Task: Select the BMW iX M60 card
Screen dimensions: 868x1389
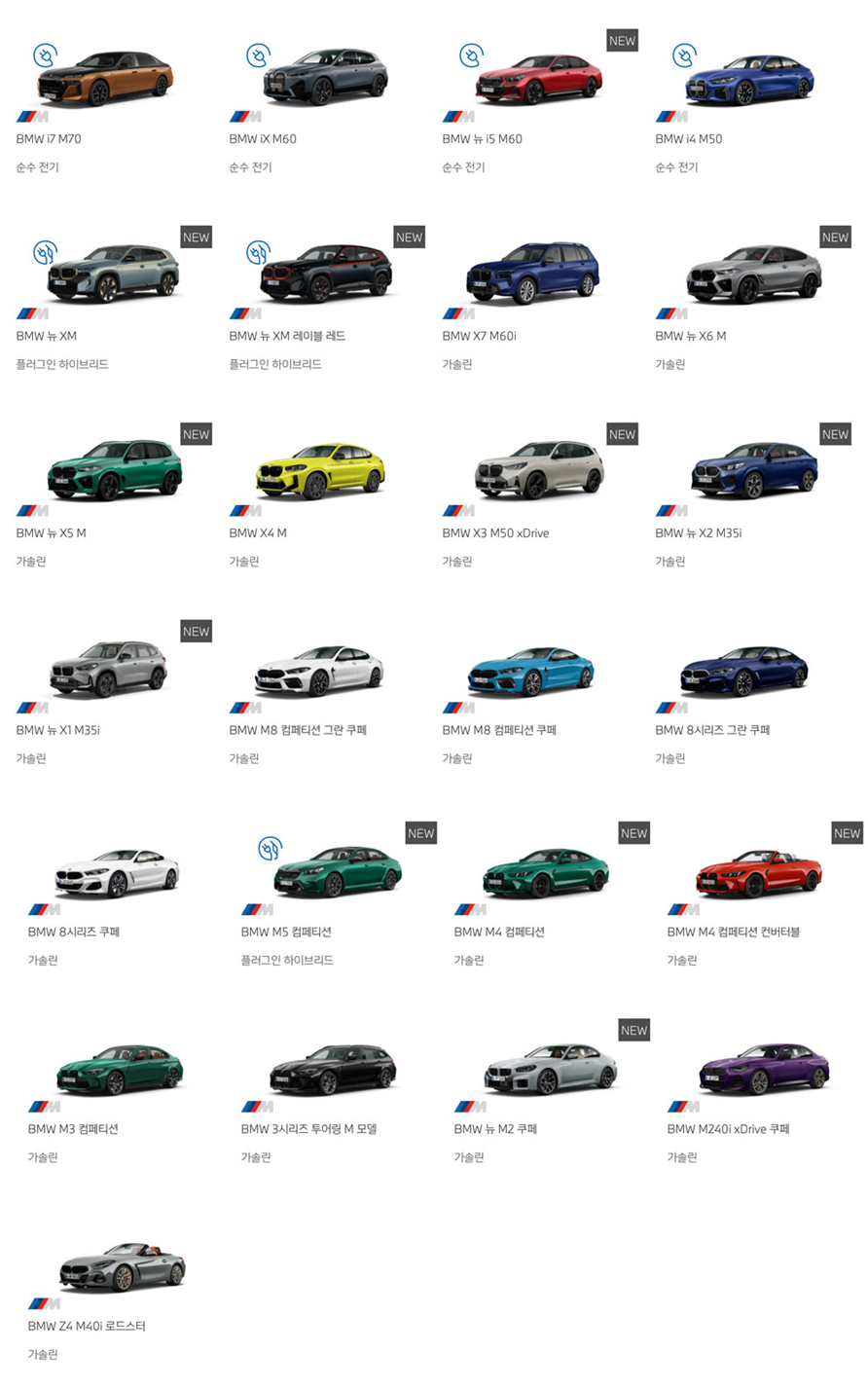Action: click(324, 77)
